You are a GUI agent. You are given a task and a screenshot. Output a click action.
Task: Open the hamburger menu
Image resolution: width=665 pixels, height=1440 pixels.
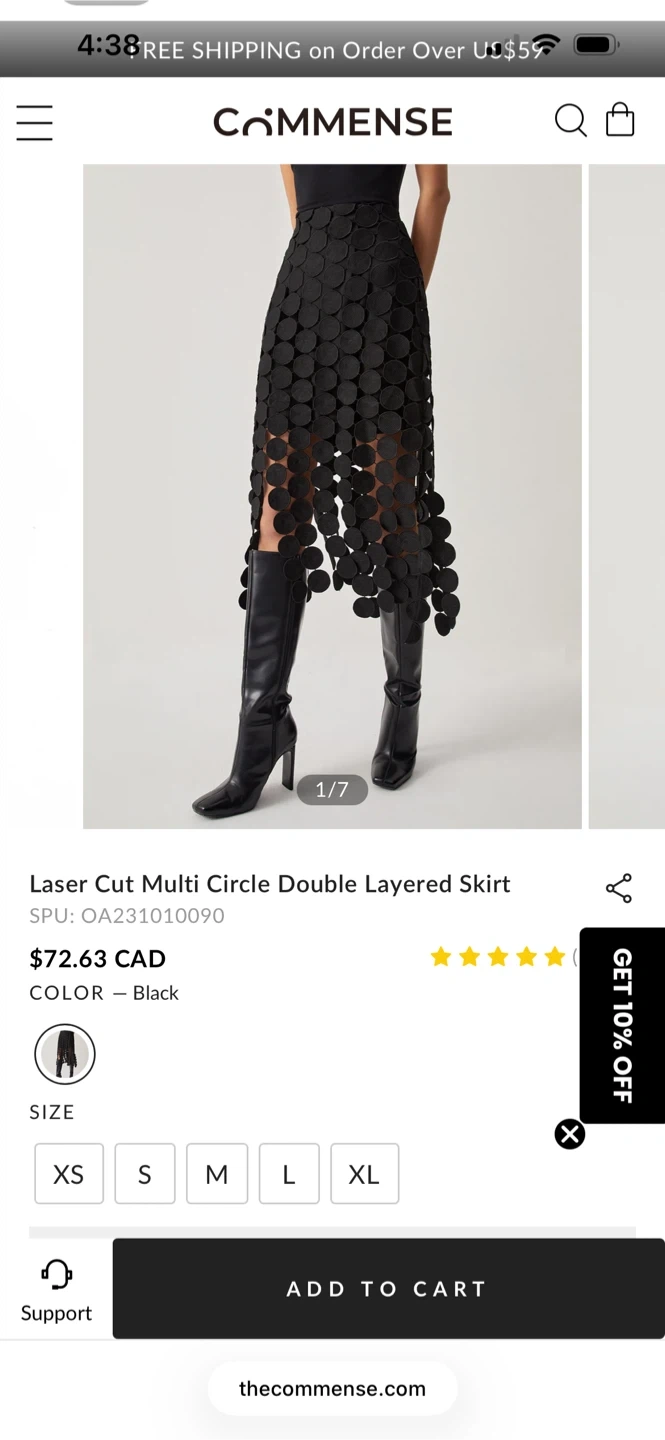(x=34, y=122)
